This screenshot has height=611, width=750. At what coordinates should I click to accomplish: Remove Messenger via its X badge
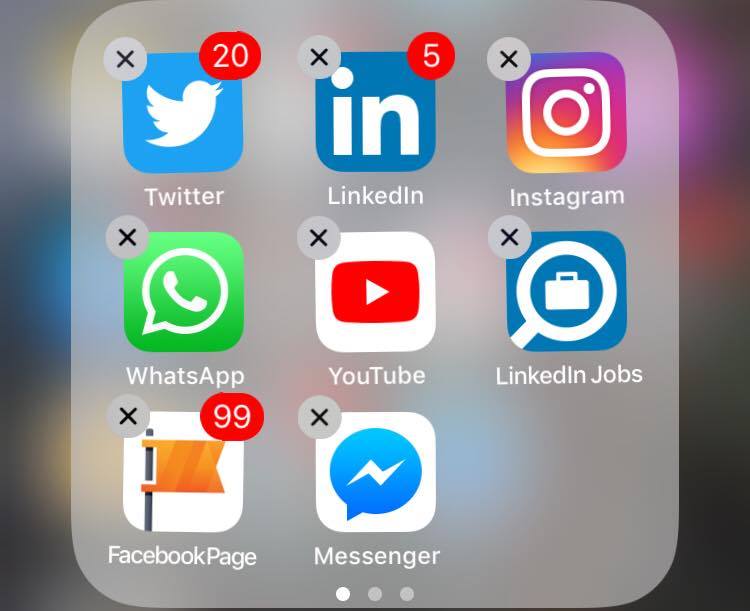319,417
